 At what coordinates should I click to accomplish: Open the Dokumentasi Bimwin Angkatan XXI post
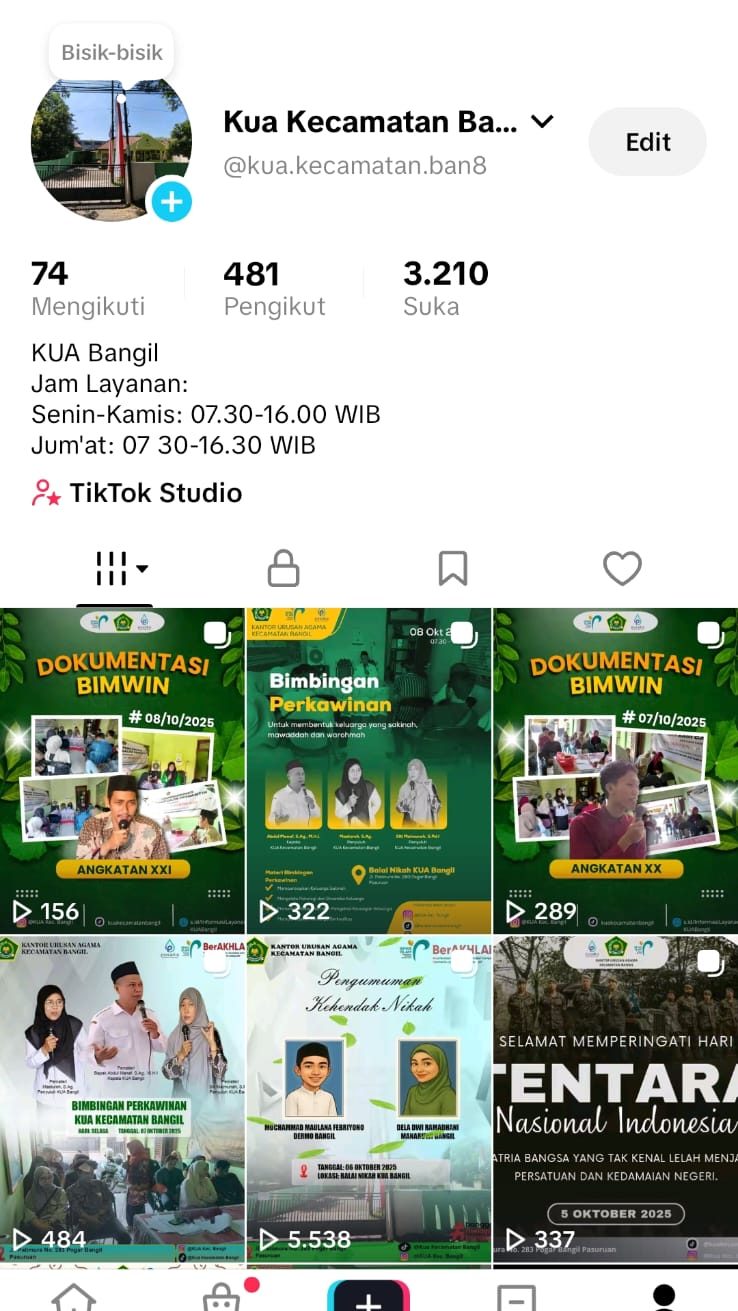(122, 770)
